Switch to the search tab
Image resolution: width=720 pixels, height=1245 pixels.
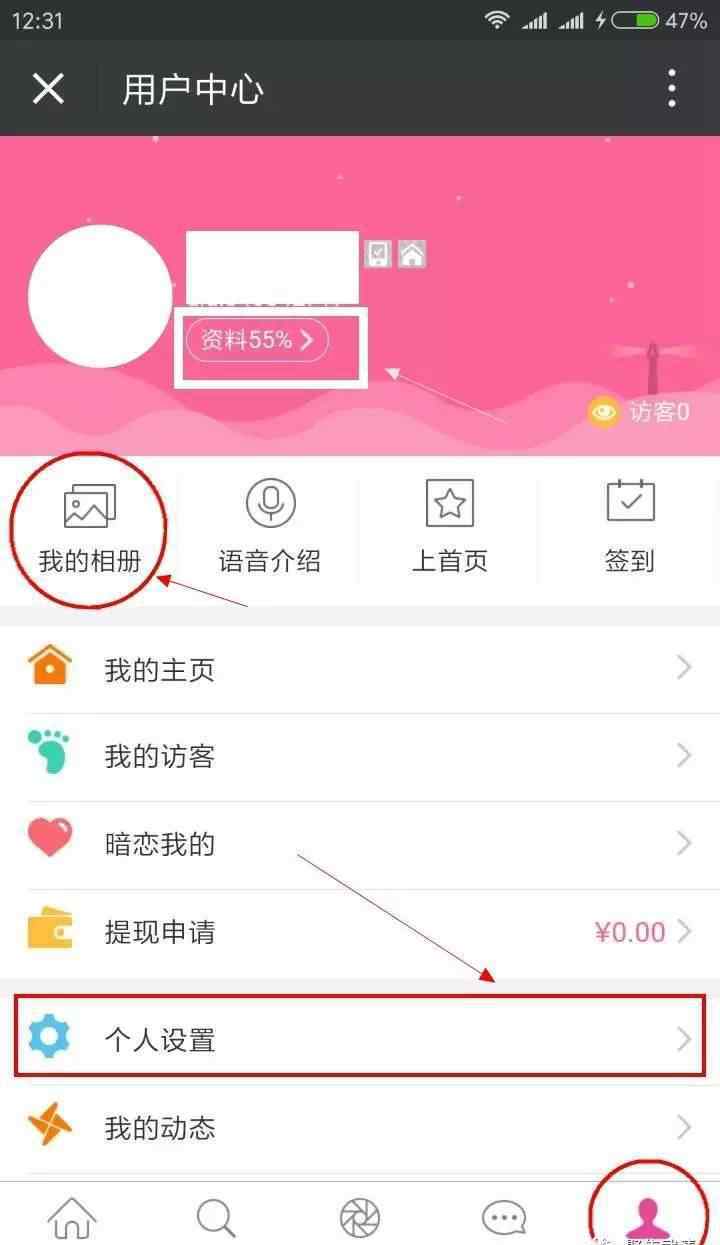(216, 1217)
